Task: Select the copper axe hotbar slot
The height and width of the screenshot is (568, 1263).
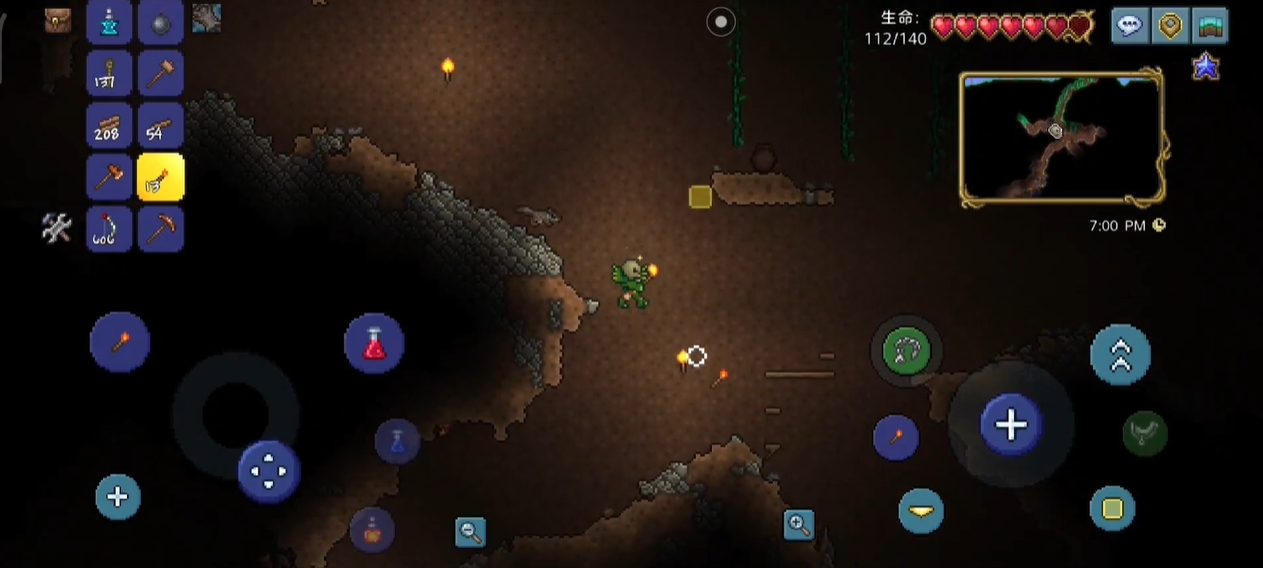Action: (108, 177)
